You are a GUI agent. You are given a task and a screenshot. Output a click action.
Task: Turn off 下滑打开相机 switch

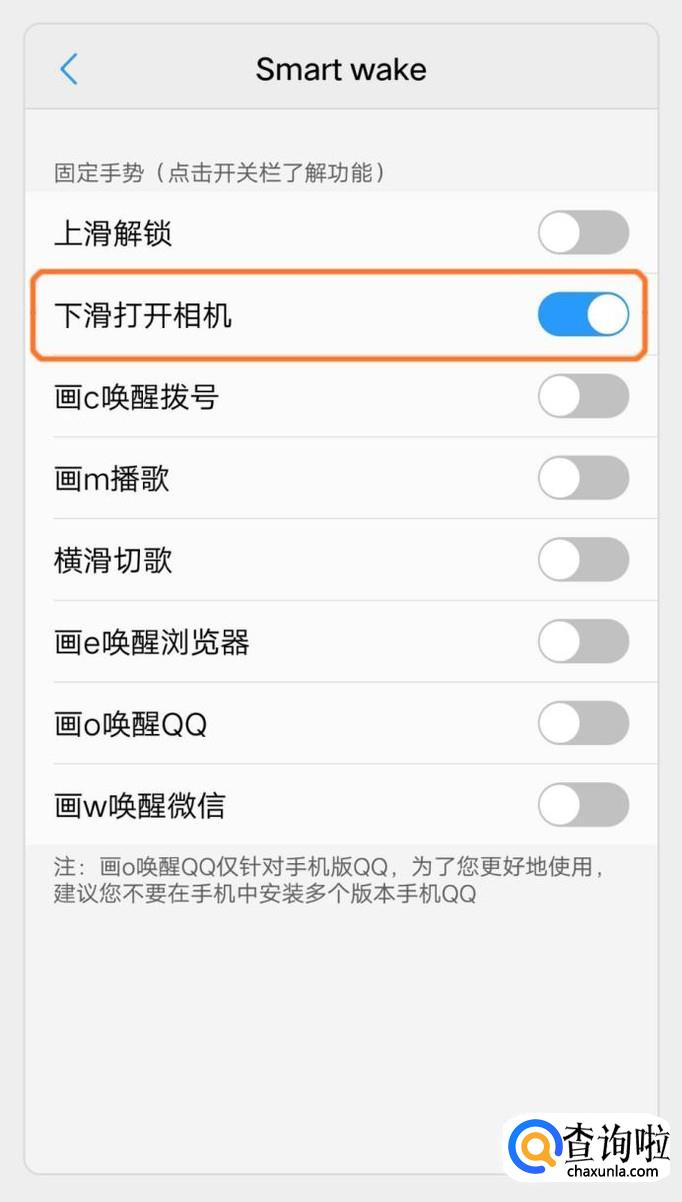pyautogui.click(x=583, y=315)
